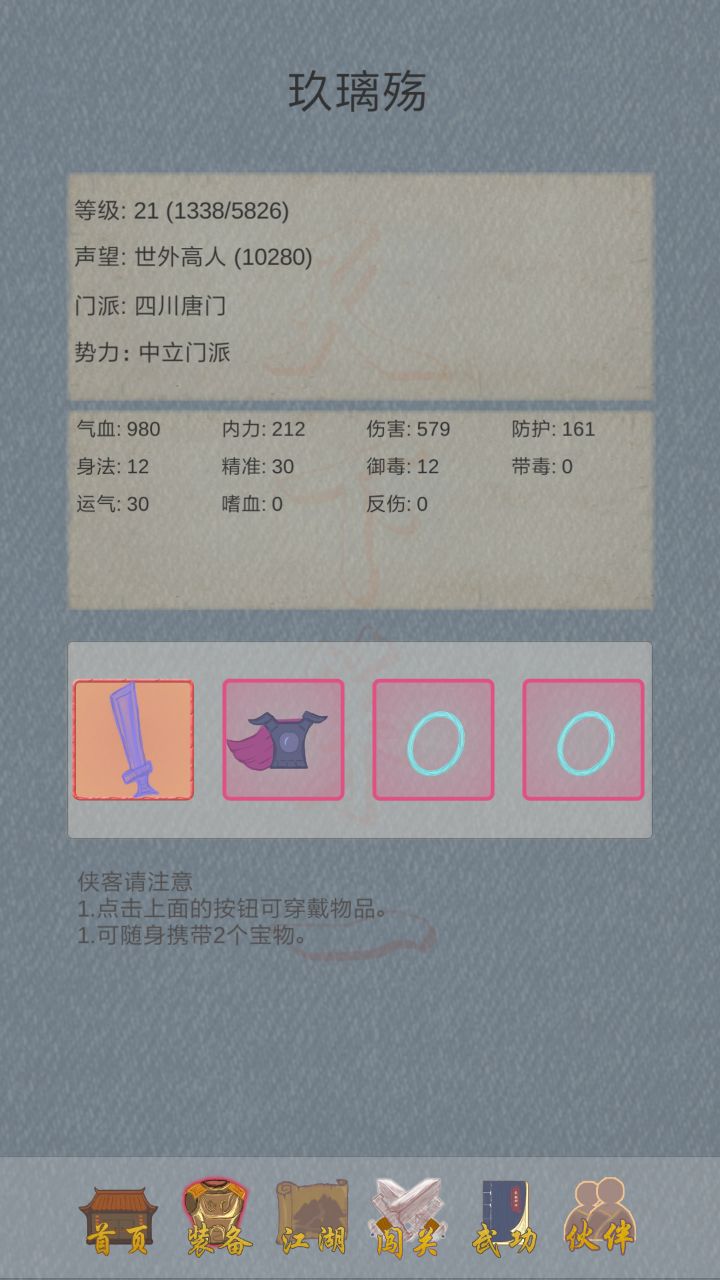Tap the sword weapon equipment slot
This screenshot has height=1280, width=720.
133,740
